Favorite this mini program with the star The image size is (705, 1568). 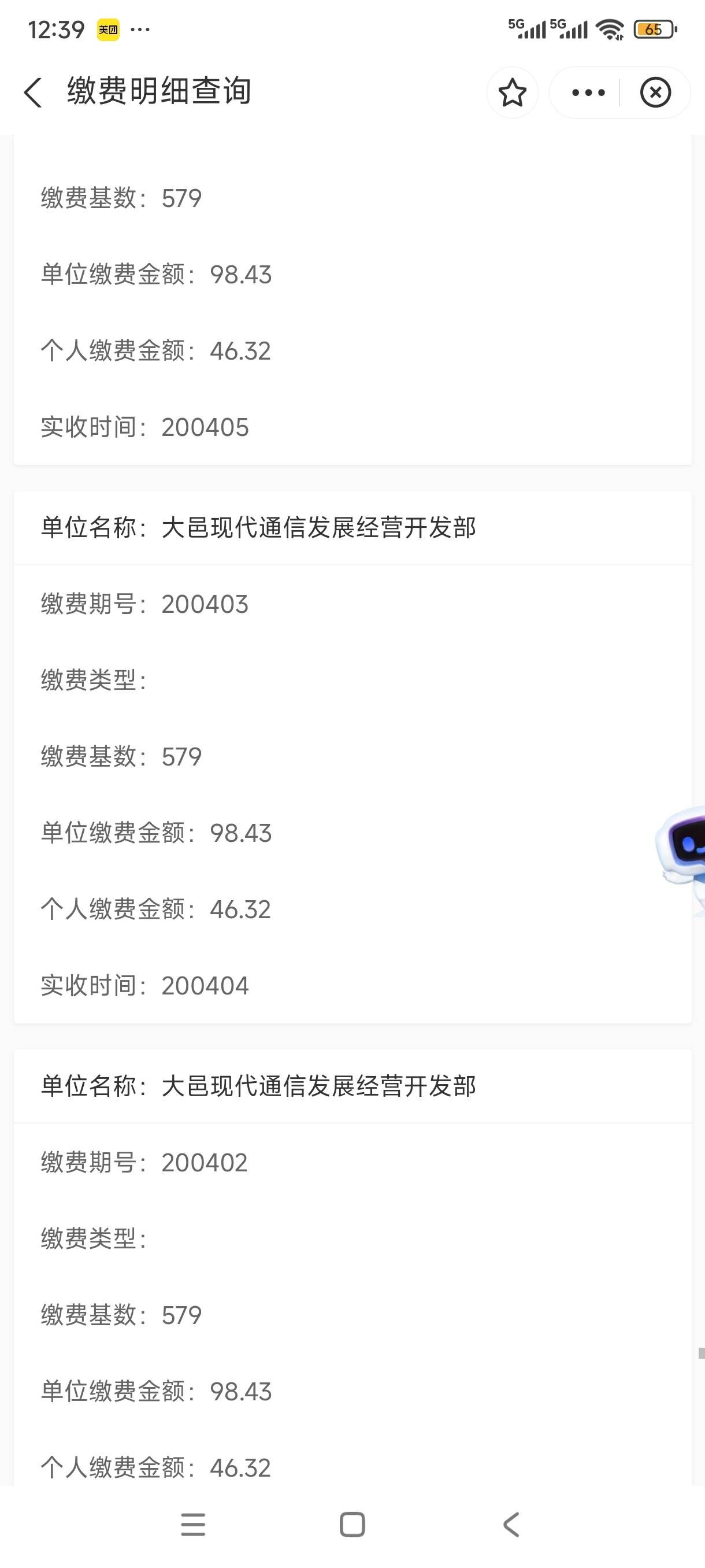(512, 93)
